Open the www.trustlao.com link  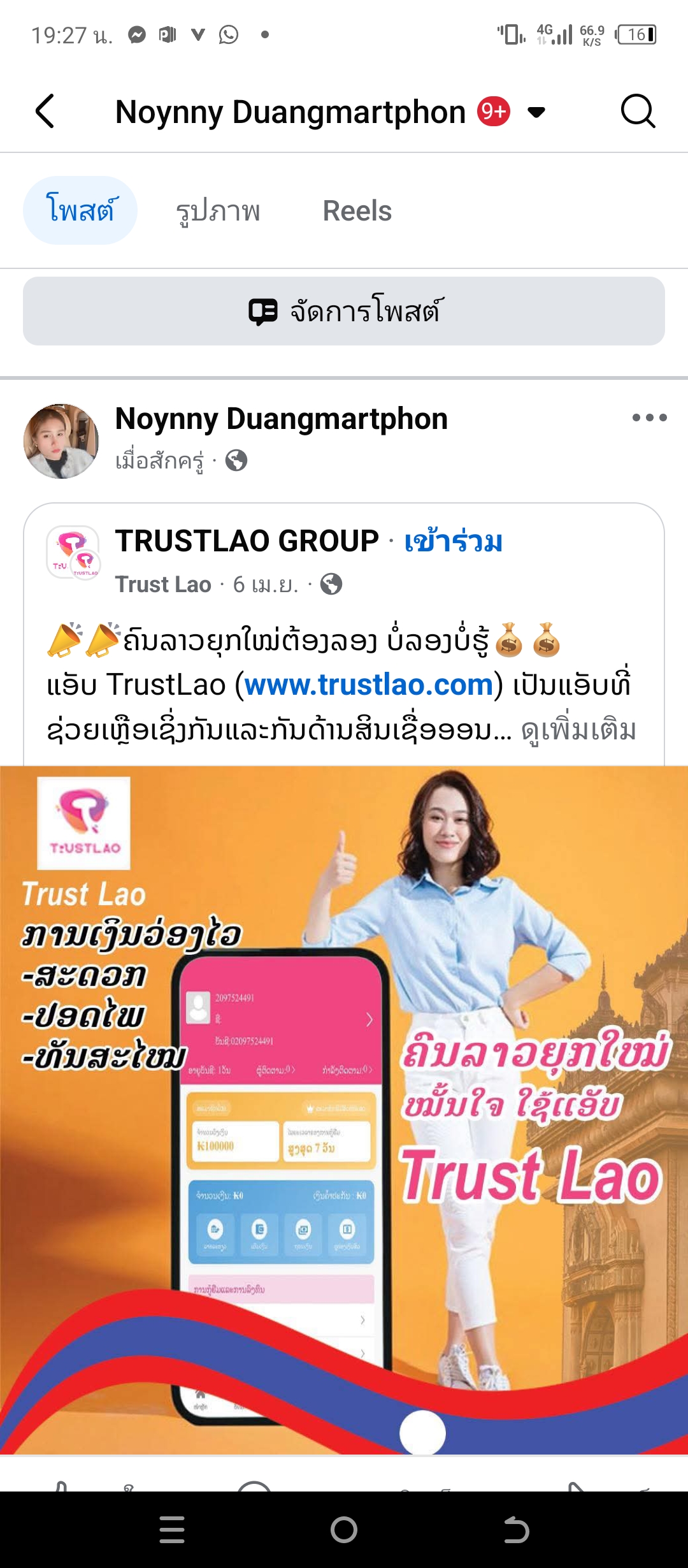[x=369, y=685]
